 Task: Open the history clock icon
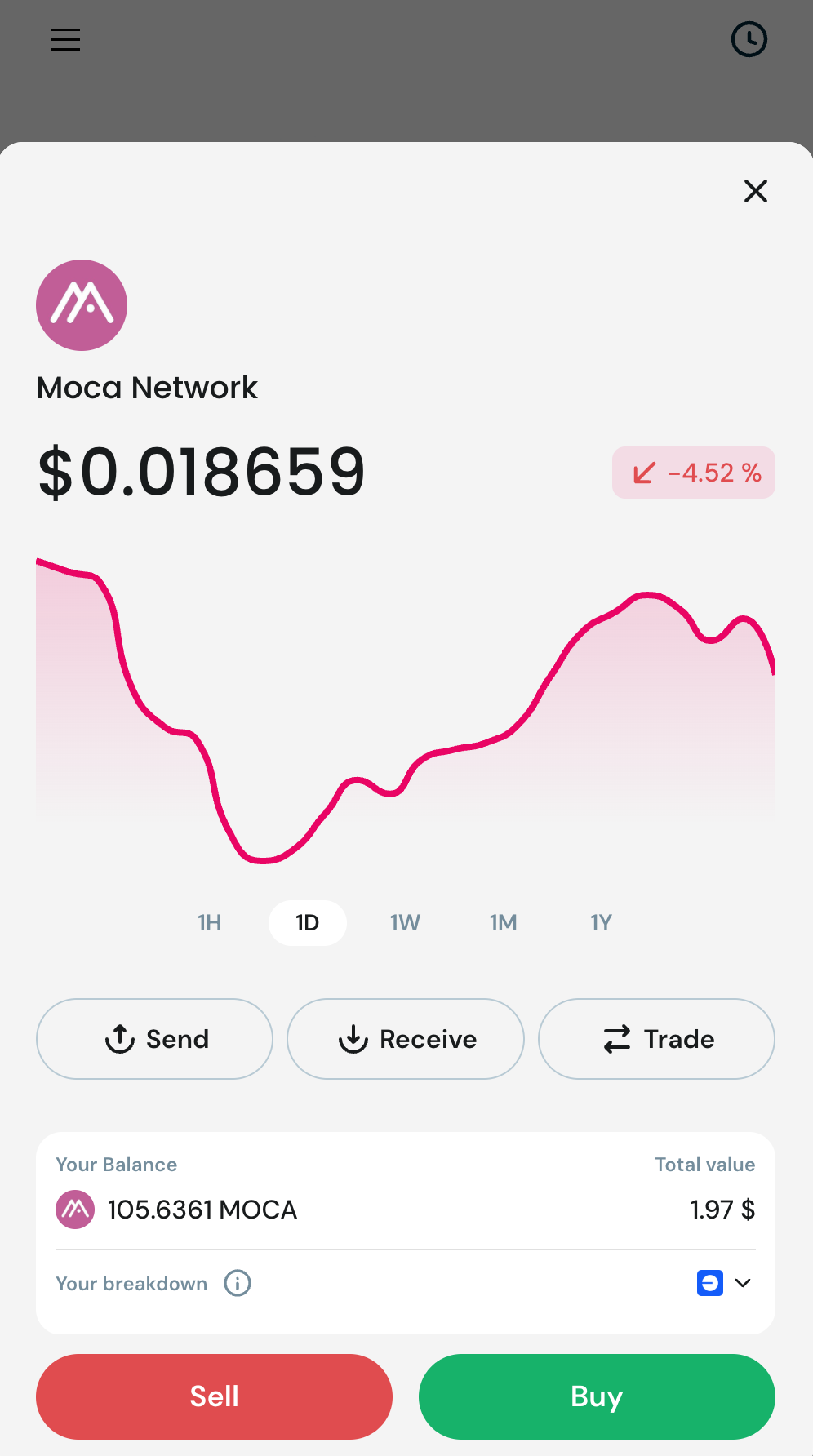tap(749, 39)
